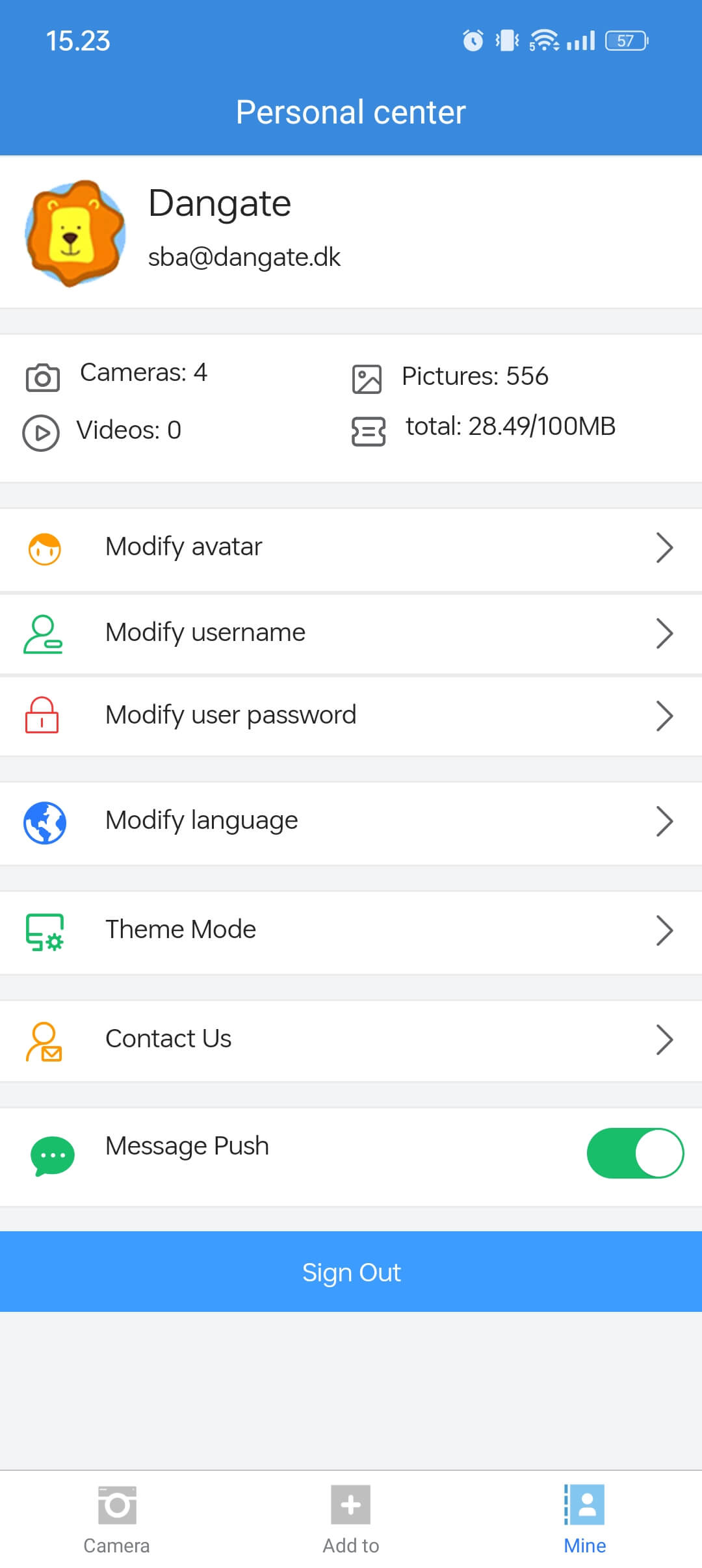Open Modify user password

point(351,715)
